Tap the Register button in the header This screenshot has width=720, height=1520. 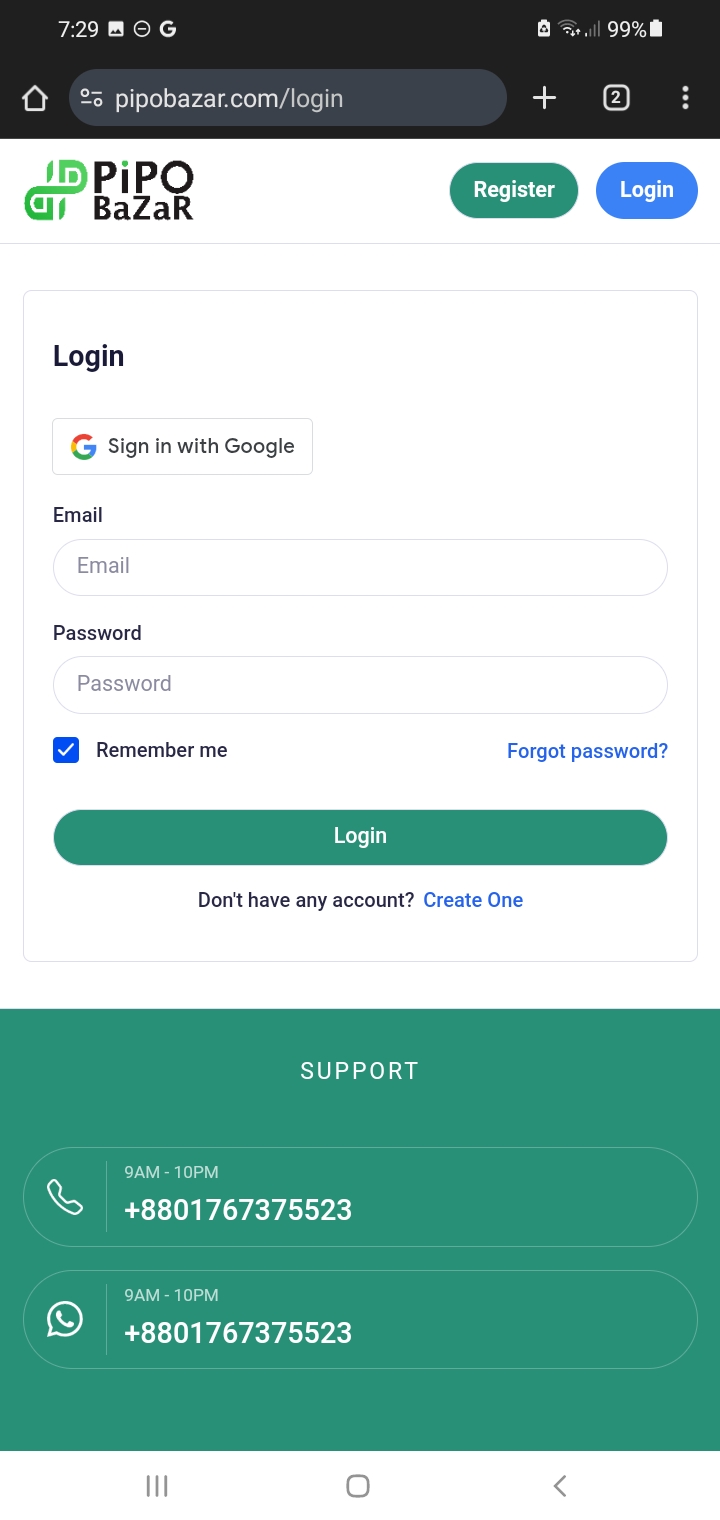coord(514,190)
